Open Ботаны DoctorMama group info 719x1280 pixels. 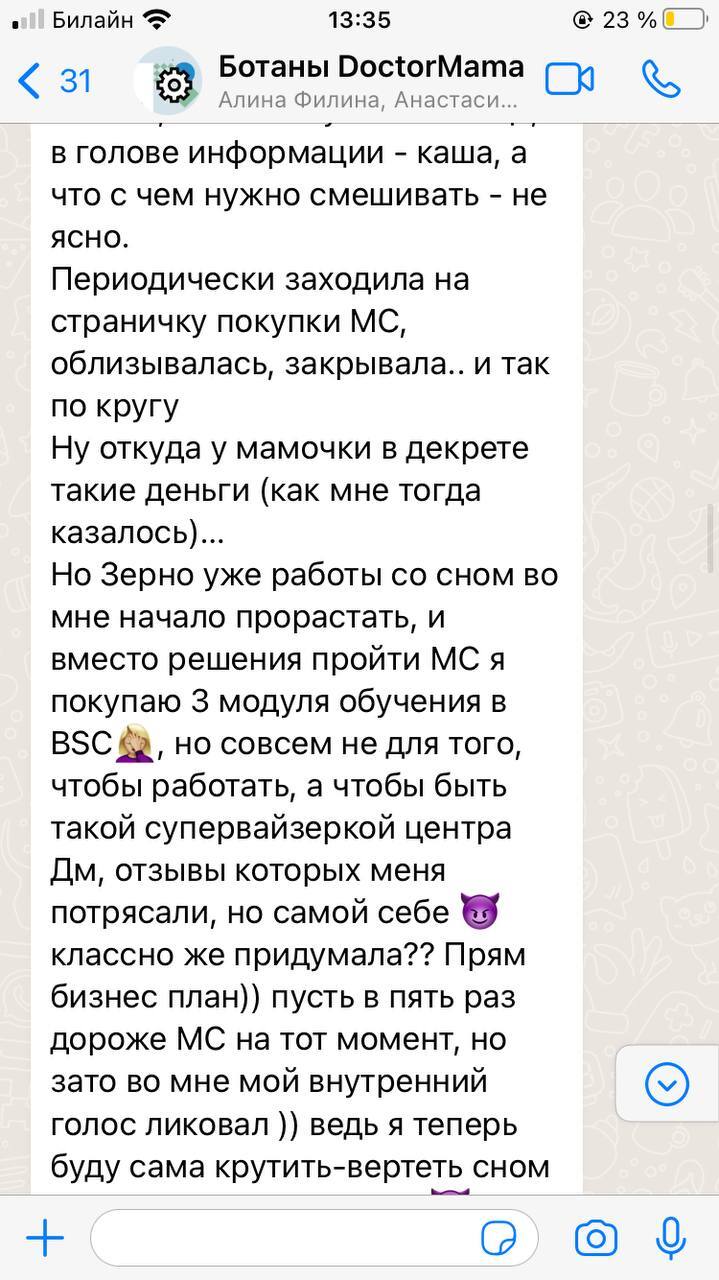point(370,80)
